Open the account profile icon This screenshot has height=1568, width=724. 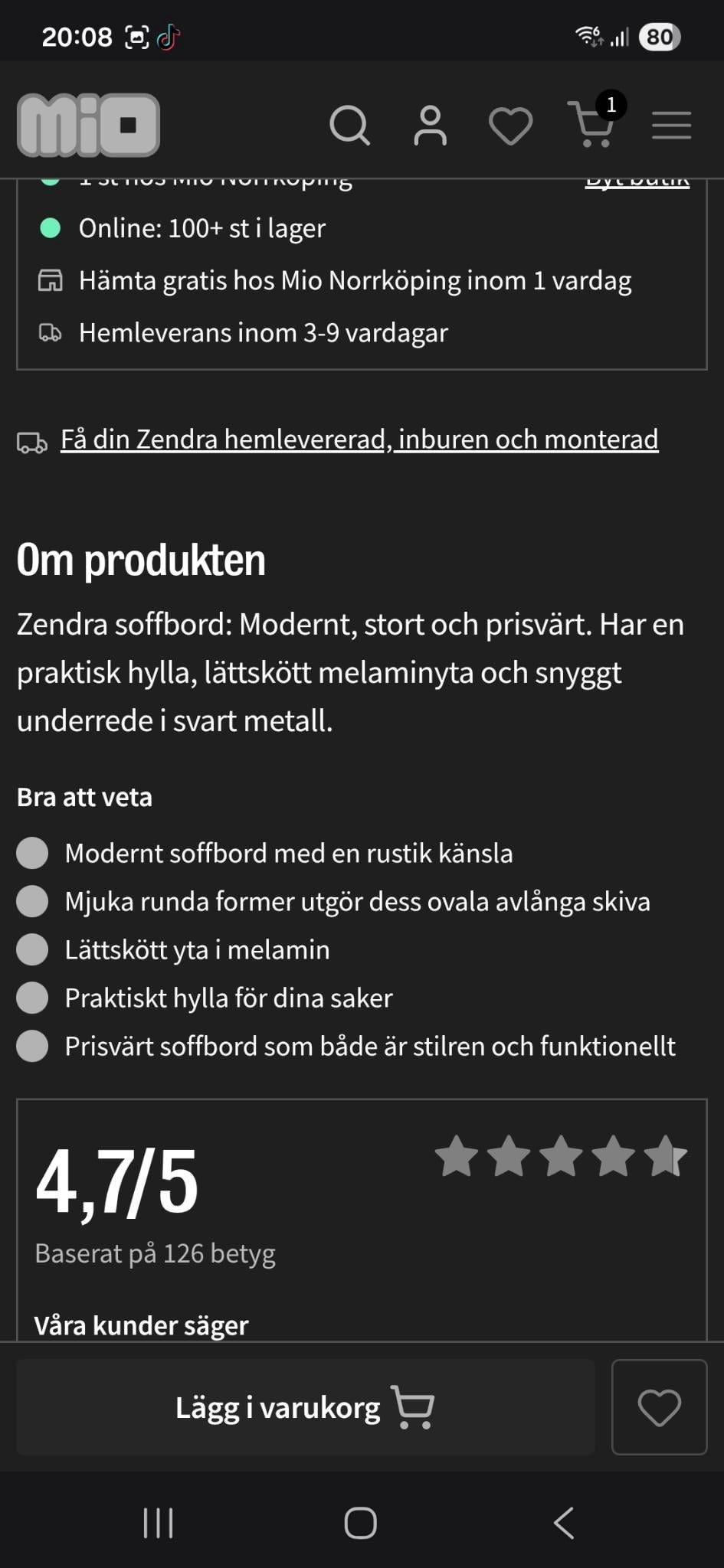(x=431, y=125)
